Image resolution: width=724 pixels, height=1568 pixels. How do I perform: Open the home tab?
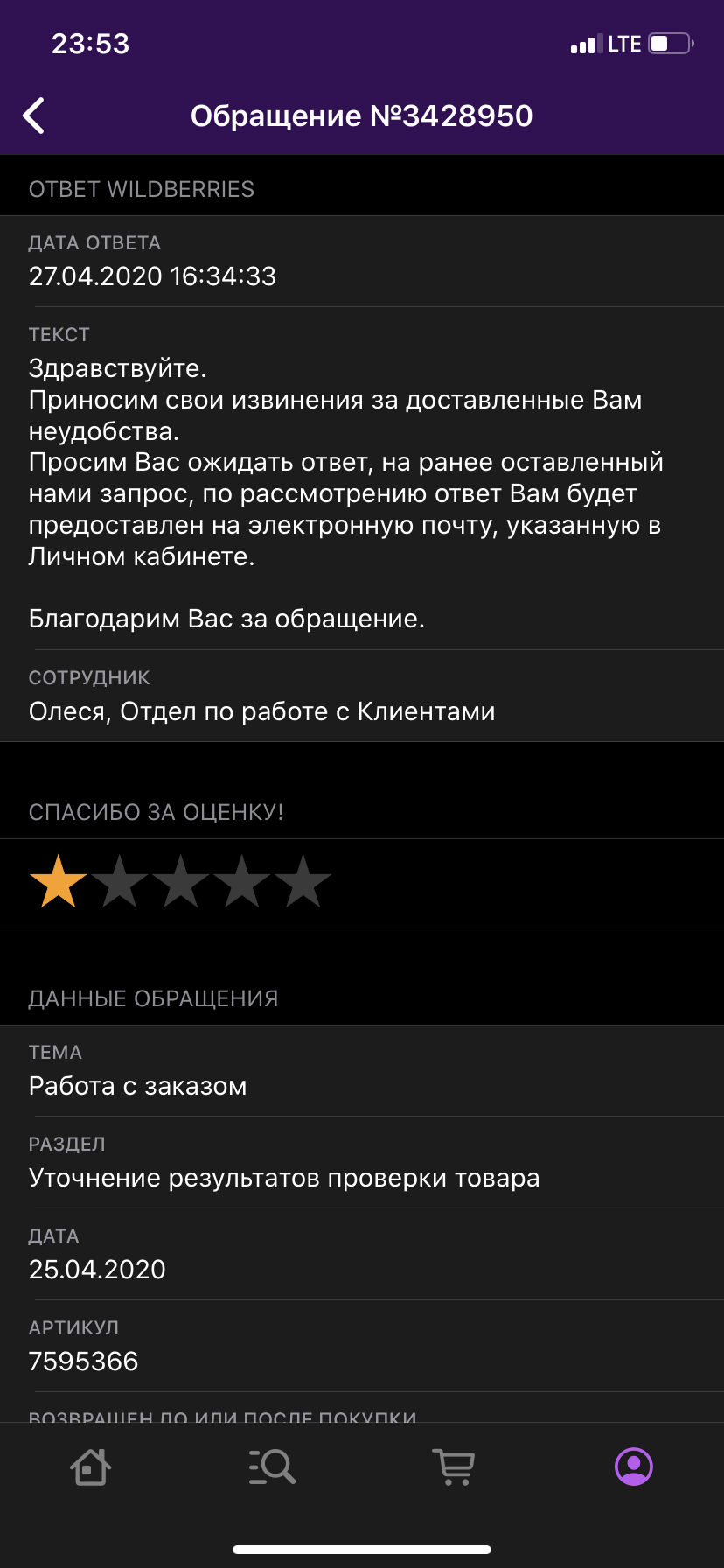point(90,1466)
